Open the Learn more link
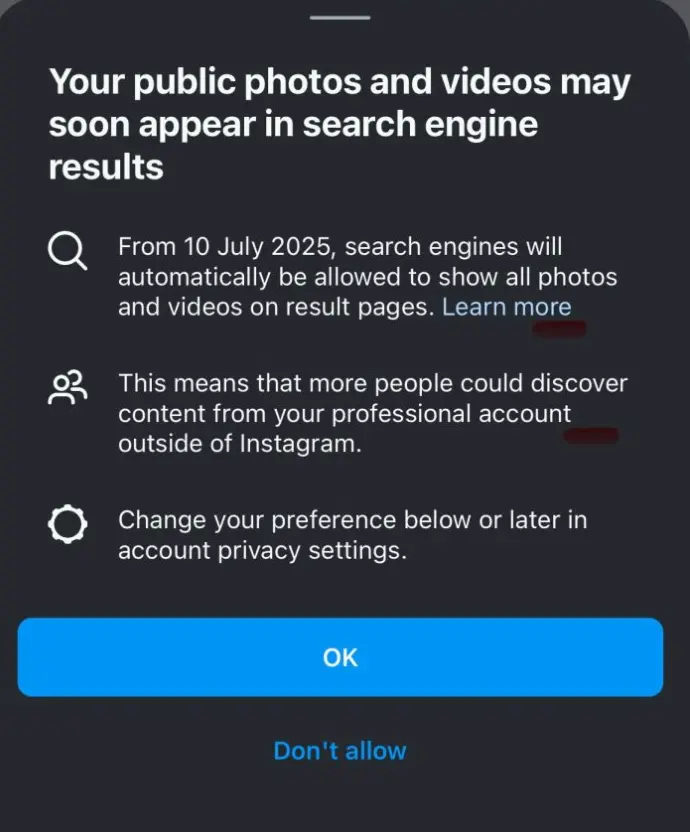The image size is (690, 832). (506, 307)
